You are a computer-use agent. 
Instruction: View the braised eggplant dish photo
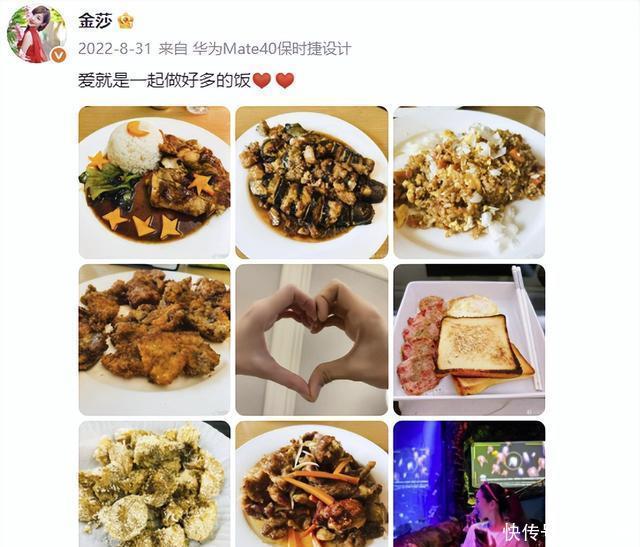[x=311, y=182]
